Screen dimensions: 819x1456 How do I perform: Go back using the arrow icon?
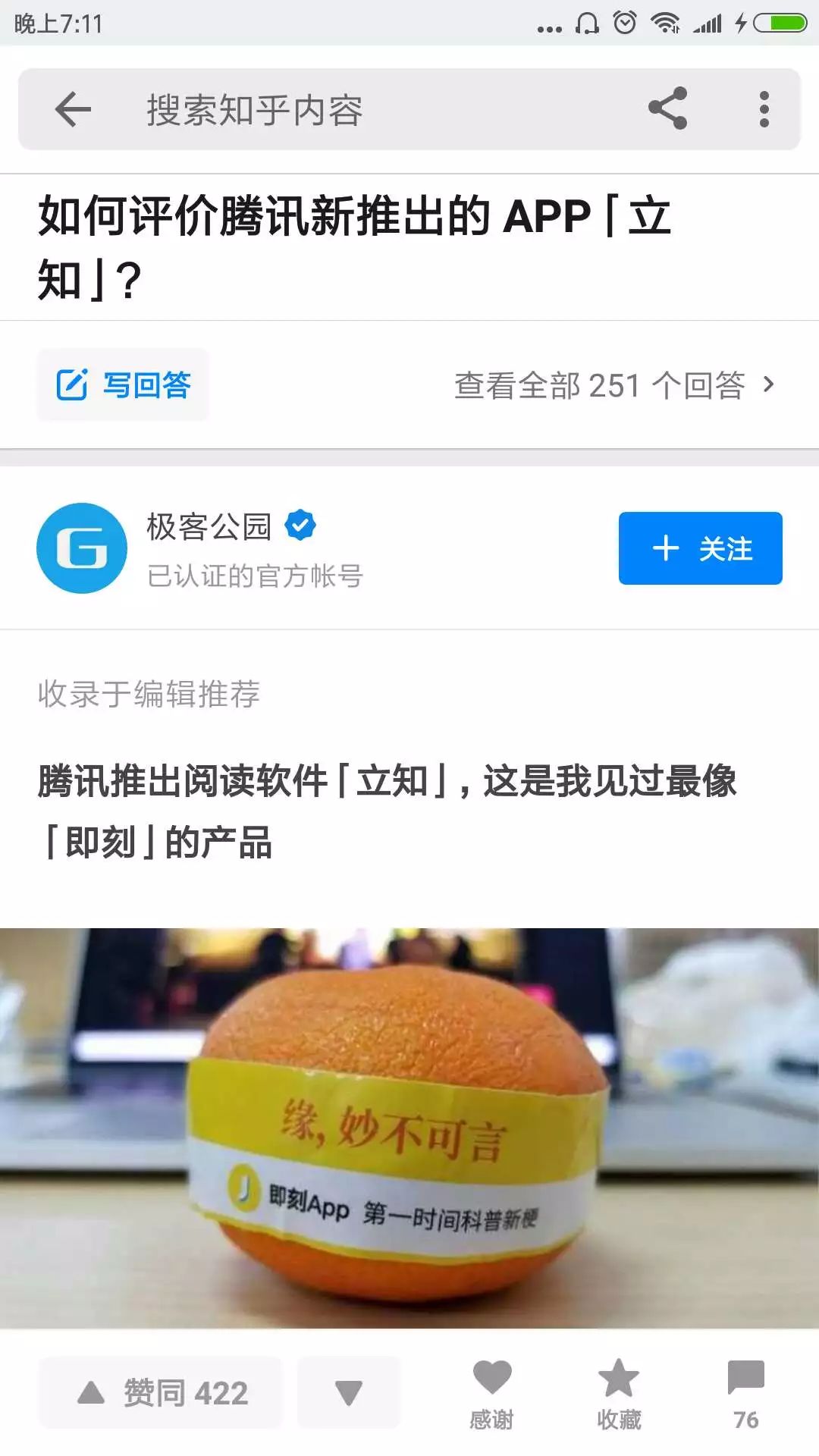73,109
